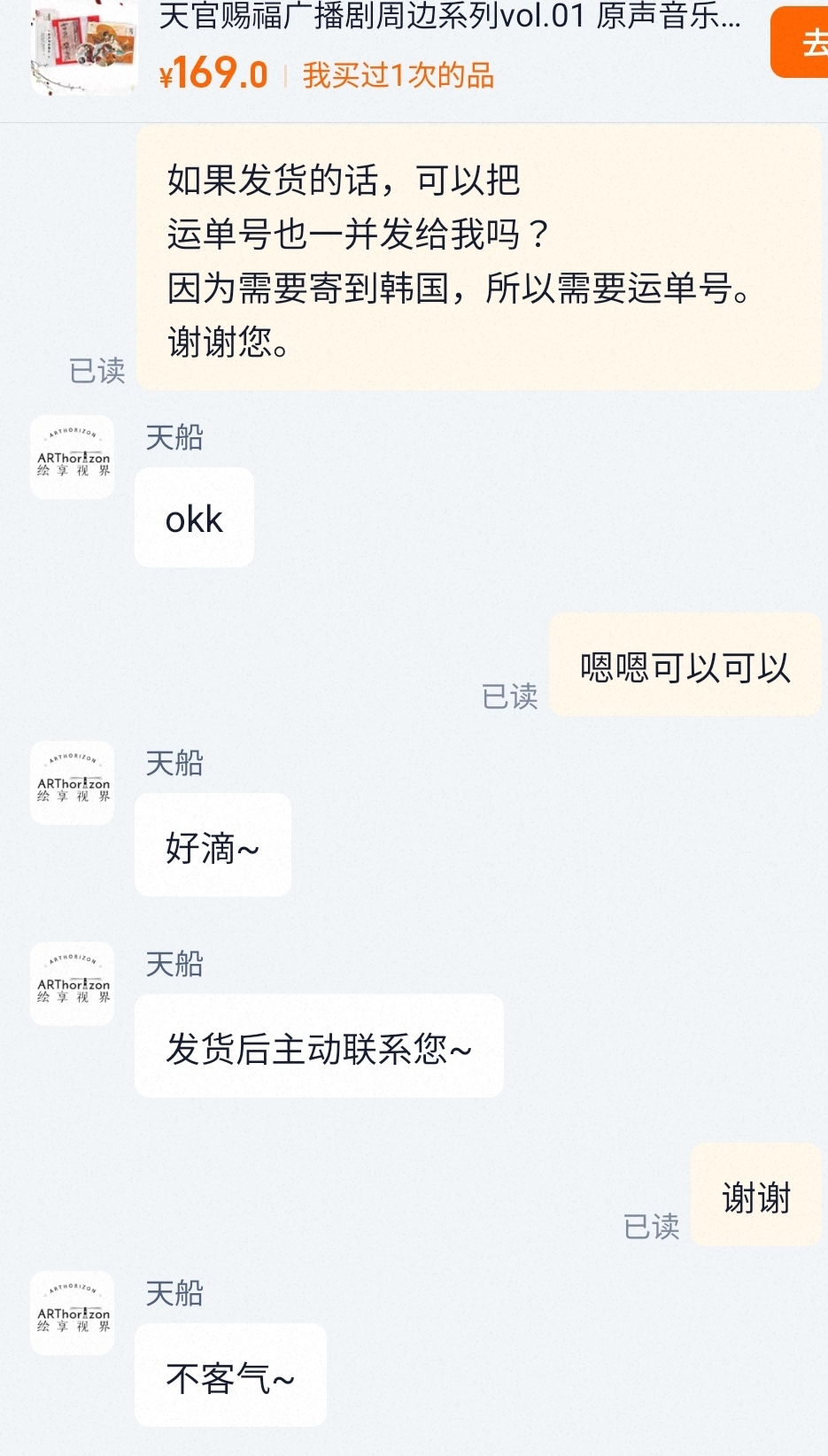This screenshot has height=1456, width=828.
Task: Tap the orange 去 button on product card
Action: point(801,42)
